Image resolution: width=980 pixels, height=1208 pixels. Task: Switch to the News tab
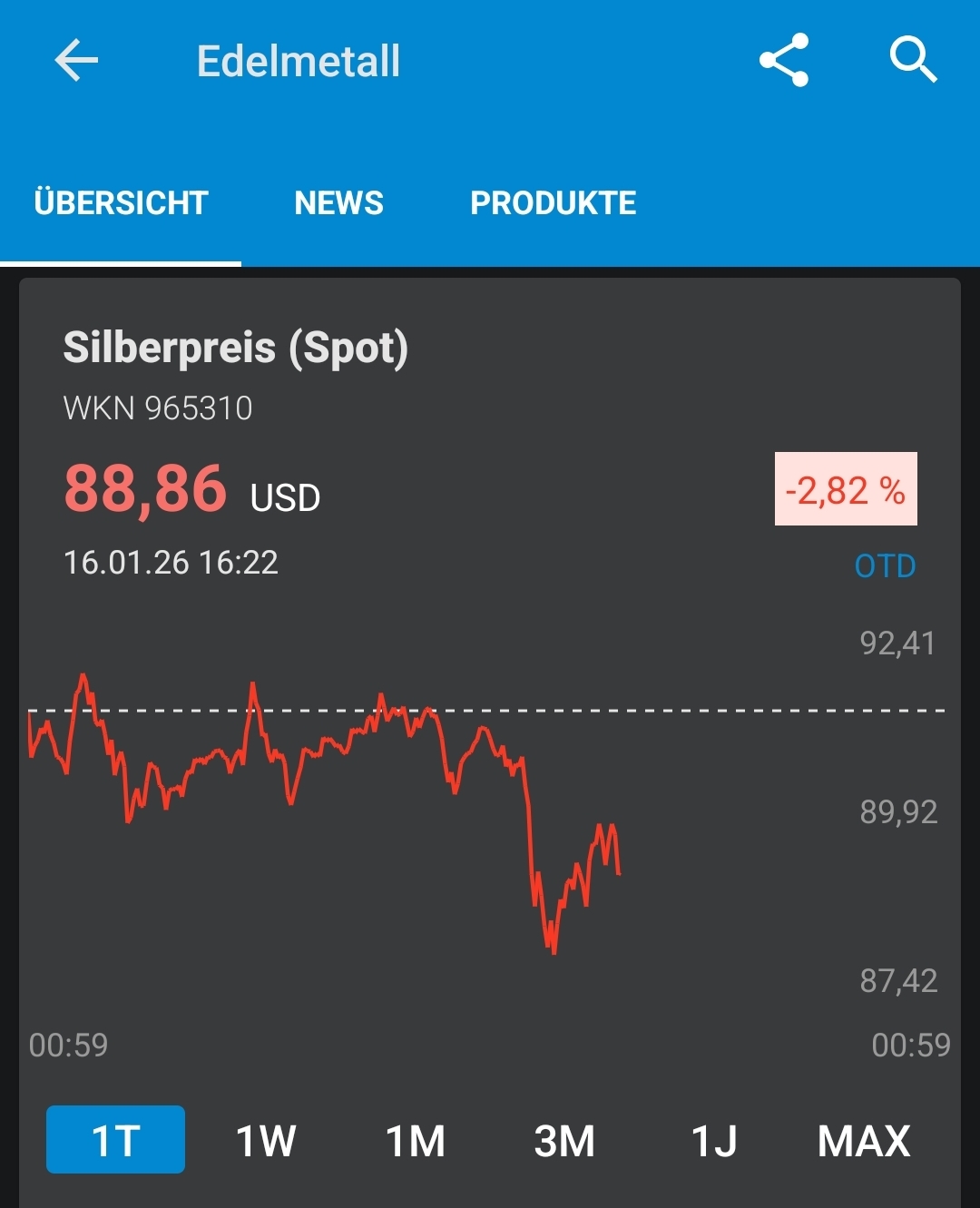[338, 202]
